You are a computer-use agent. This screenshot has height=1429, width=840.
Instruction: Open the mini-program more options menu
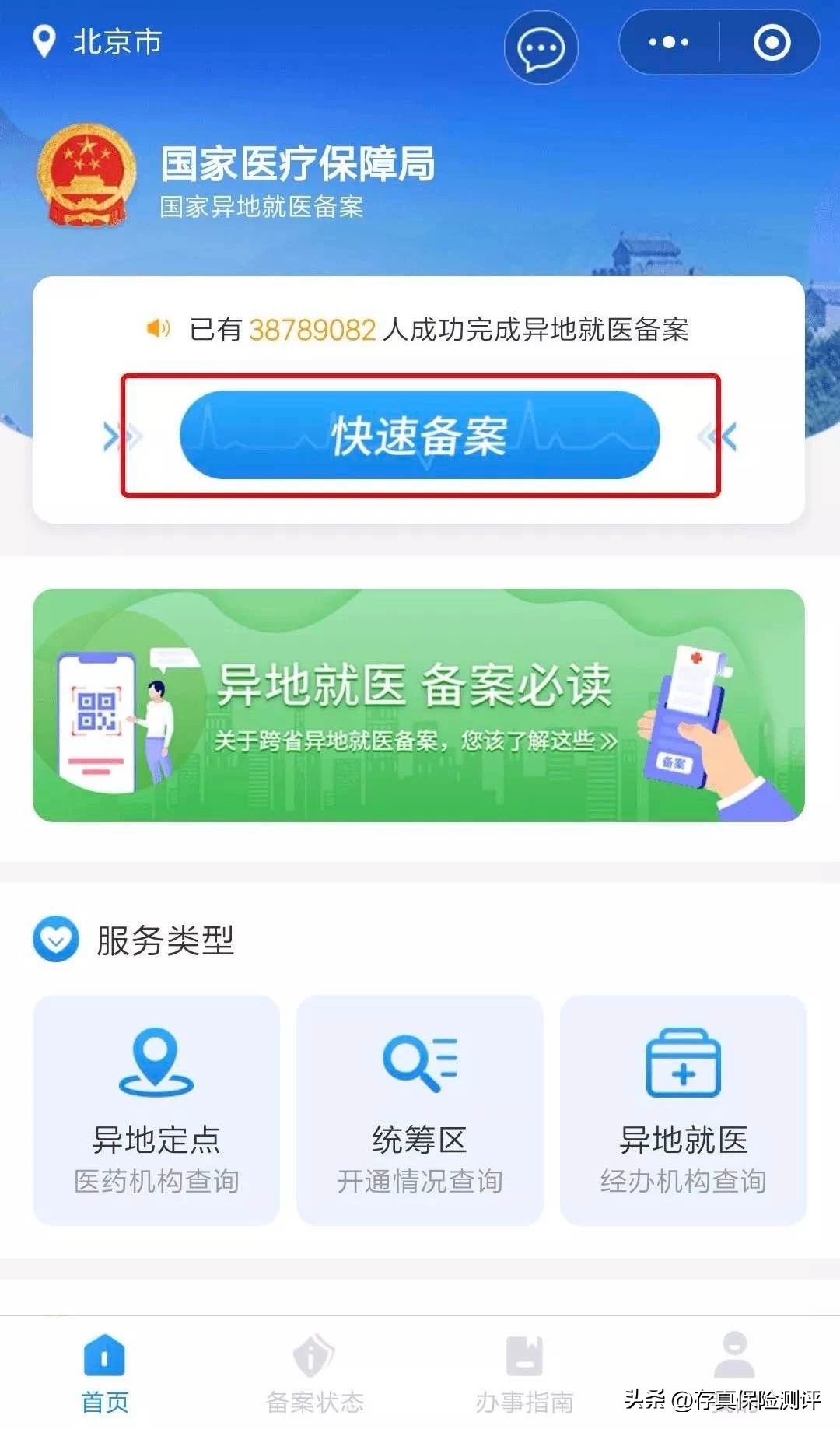(667, 43)
